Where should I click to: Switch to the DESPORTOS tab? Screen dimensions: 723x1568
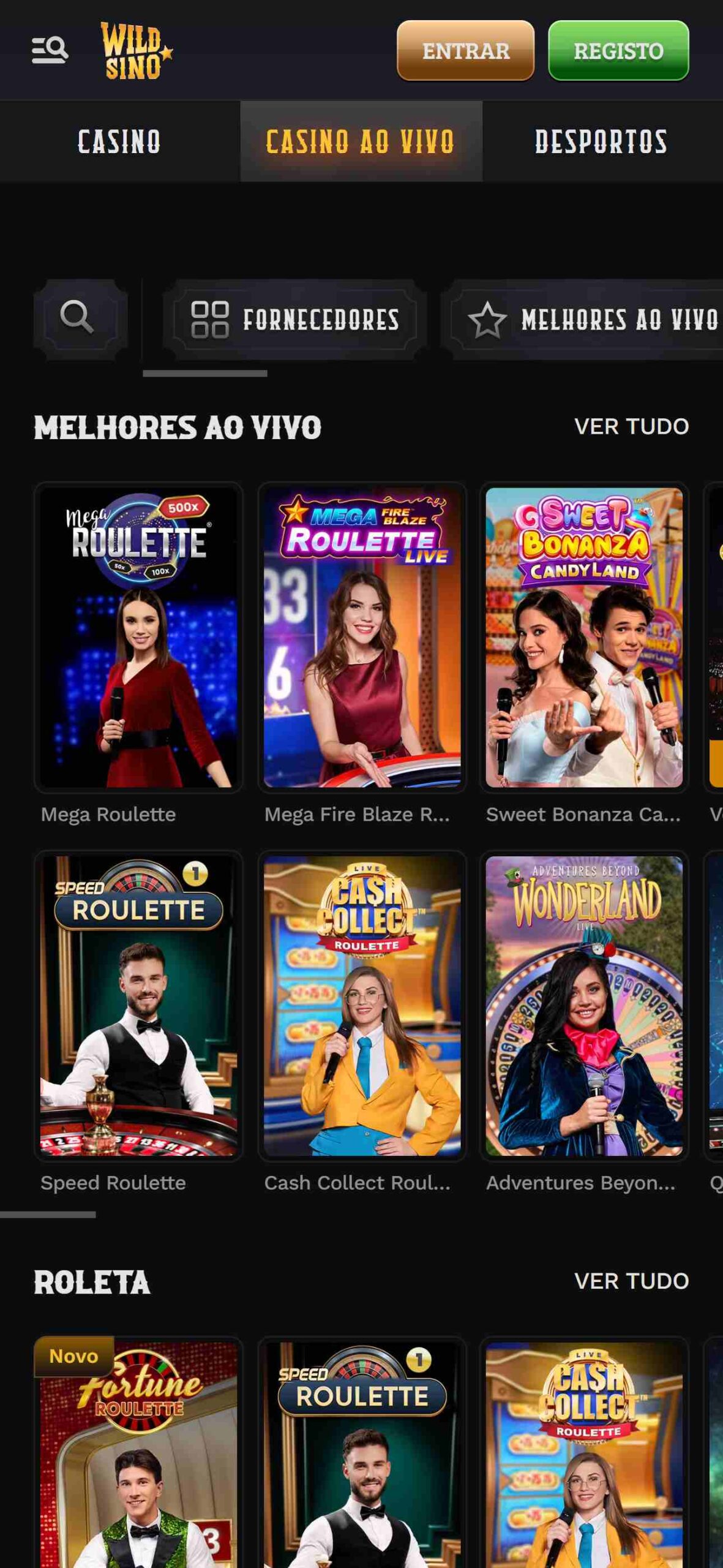(601, 141)
